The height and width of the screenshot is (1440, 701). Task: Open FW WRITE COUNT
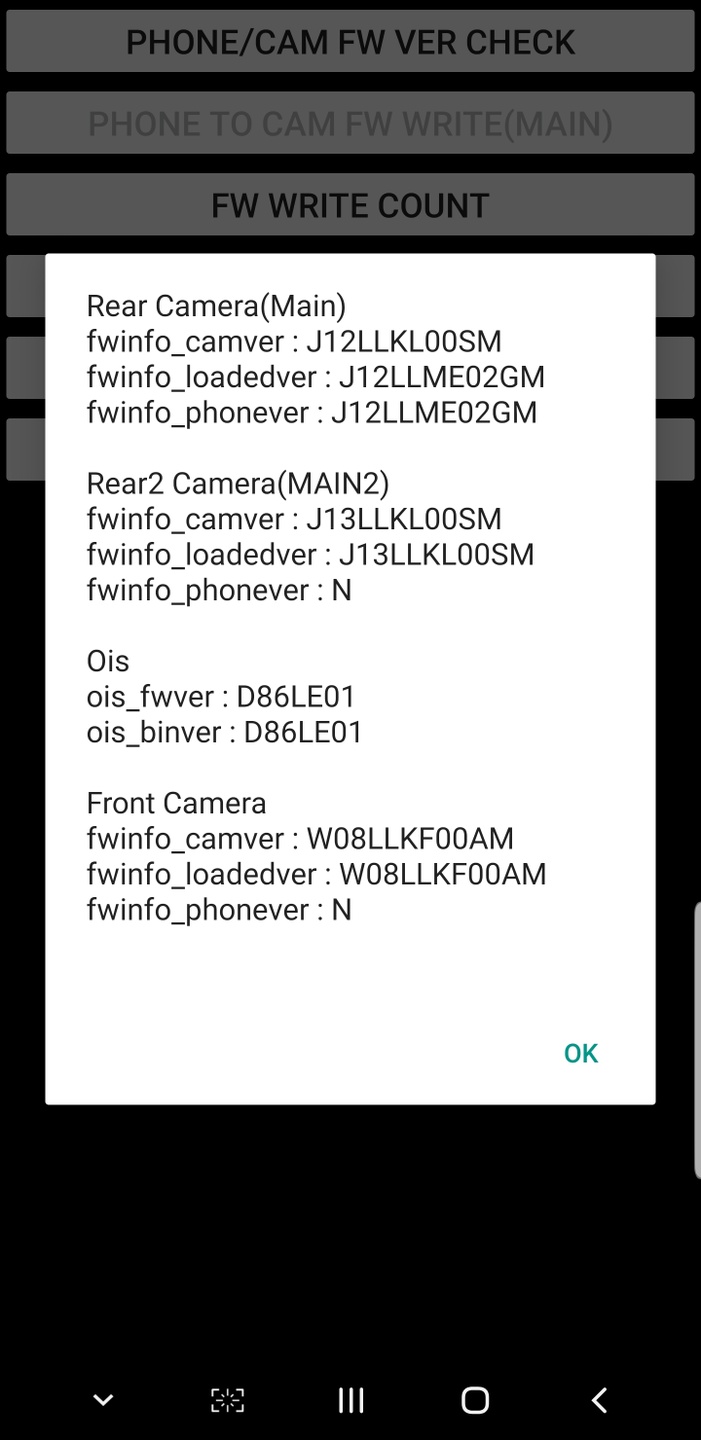point(350,205)
